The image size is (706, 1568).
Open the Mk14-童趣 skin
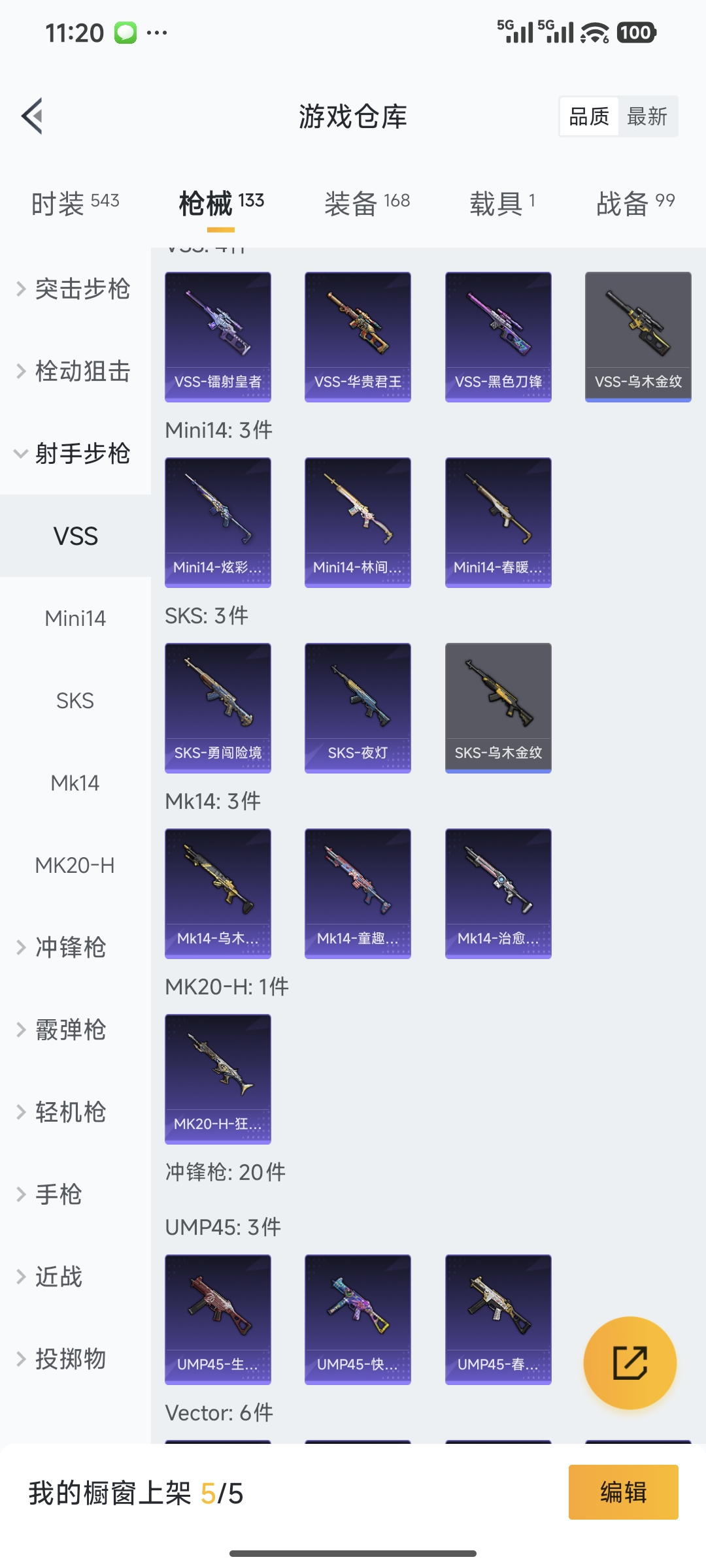358,893
